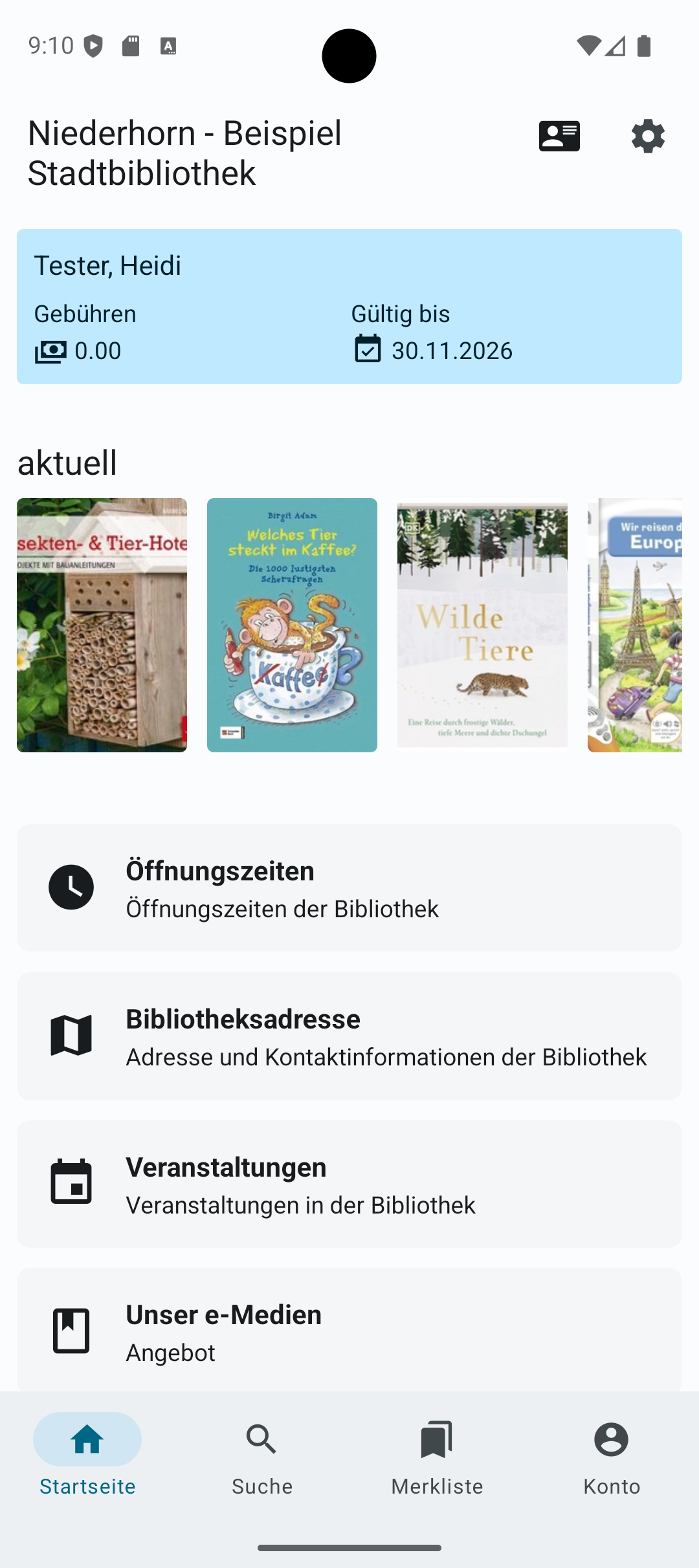Tap the clock icon next to Öffnungszeiten

click(71, 887)
